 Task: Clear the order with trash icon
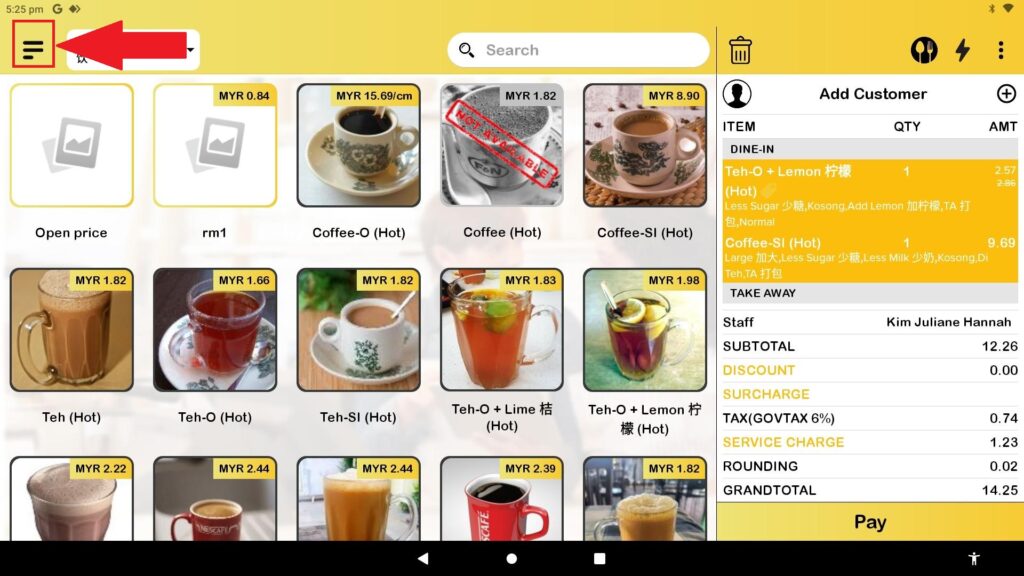click(740, 50)
